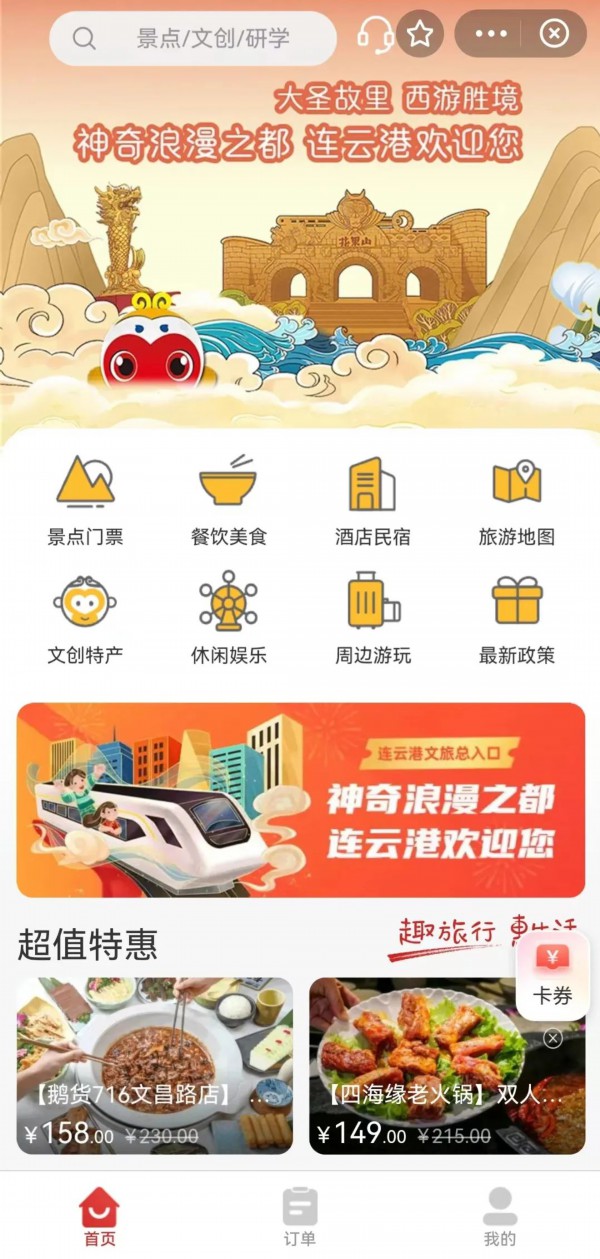Viewport: 600px width, 1259px height.
Task: View the 鹅货716文昌路店 deal
Action: coord(155,1065)
